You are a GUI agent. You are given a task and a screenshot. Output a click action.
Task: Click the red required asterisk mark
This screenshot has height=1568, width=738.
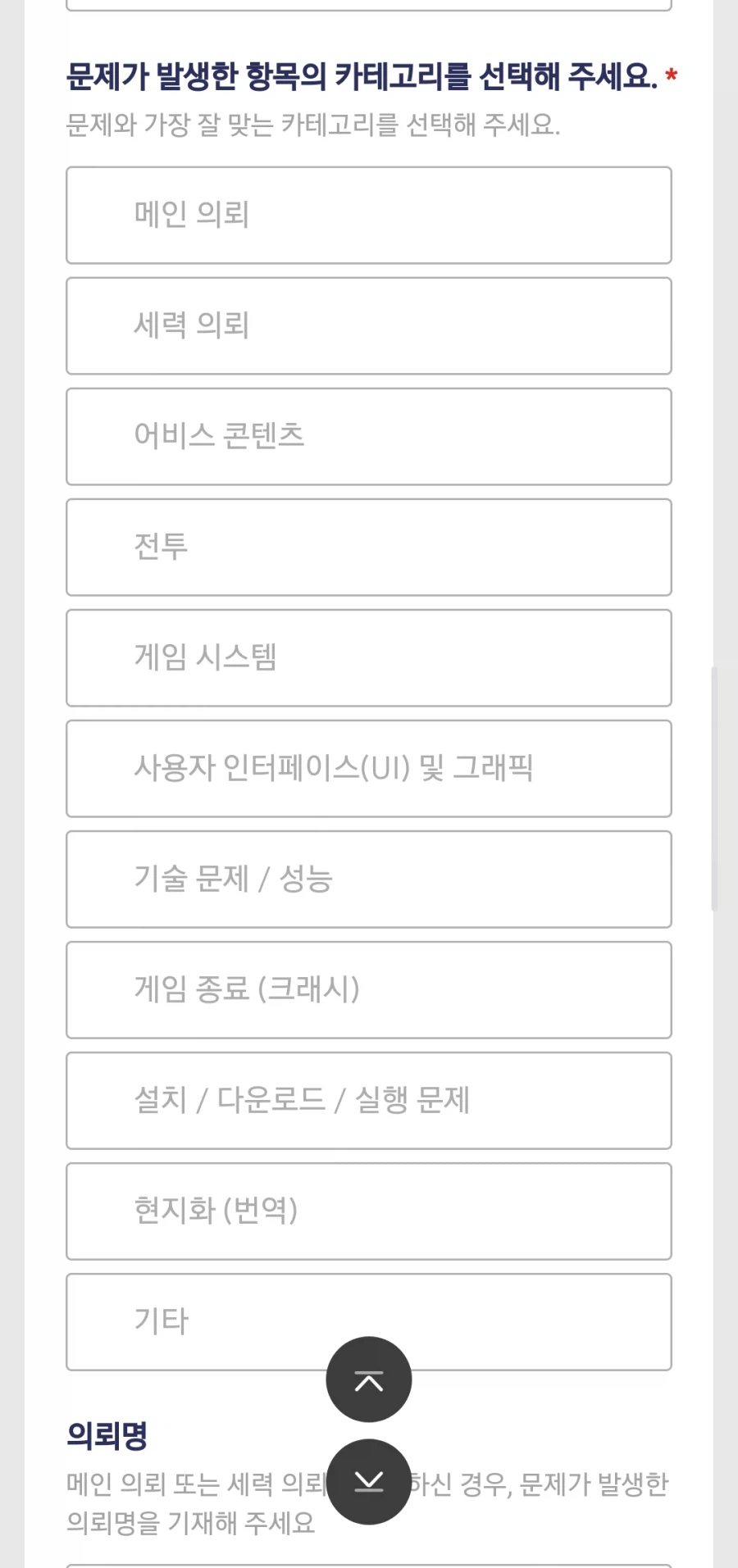coord(672,76)
